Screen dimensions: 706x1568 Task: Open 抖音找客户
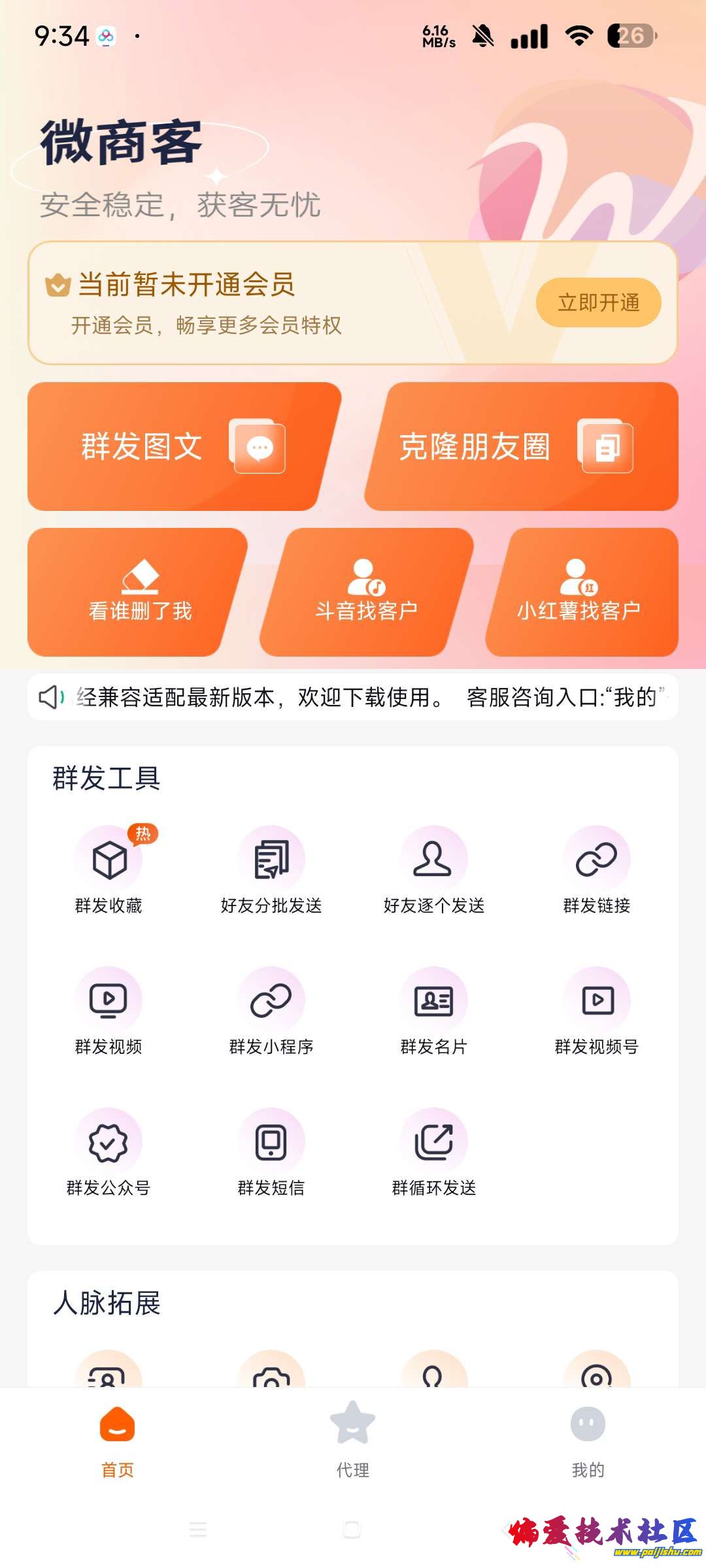[366, 592]
